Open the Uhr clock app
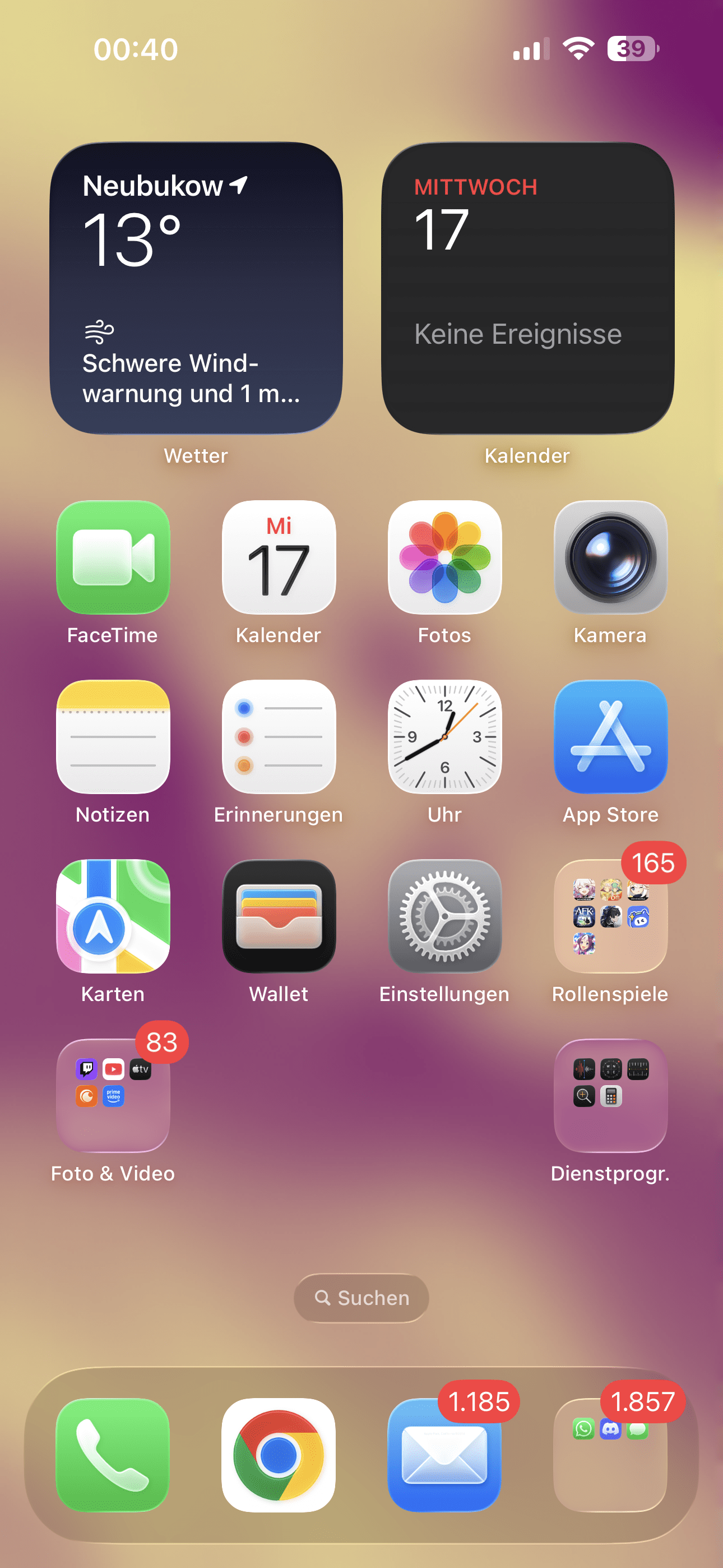 coord(445,736)
